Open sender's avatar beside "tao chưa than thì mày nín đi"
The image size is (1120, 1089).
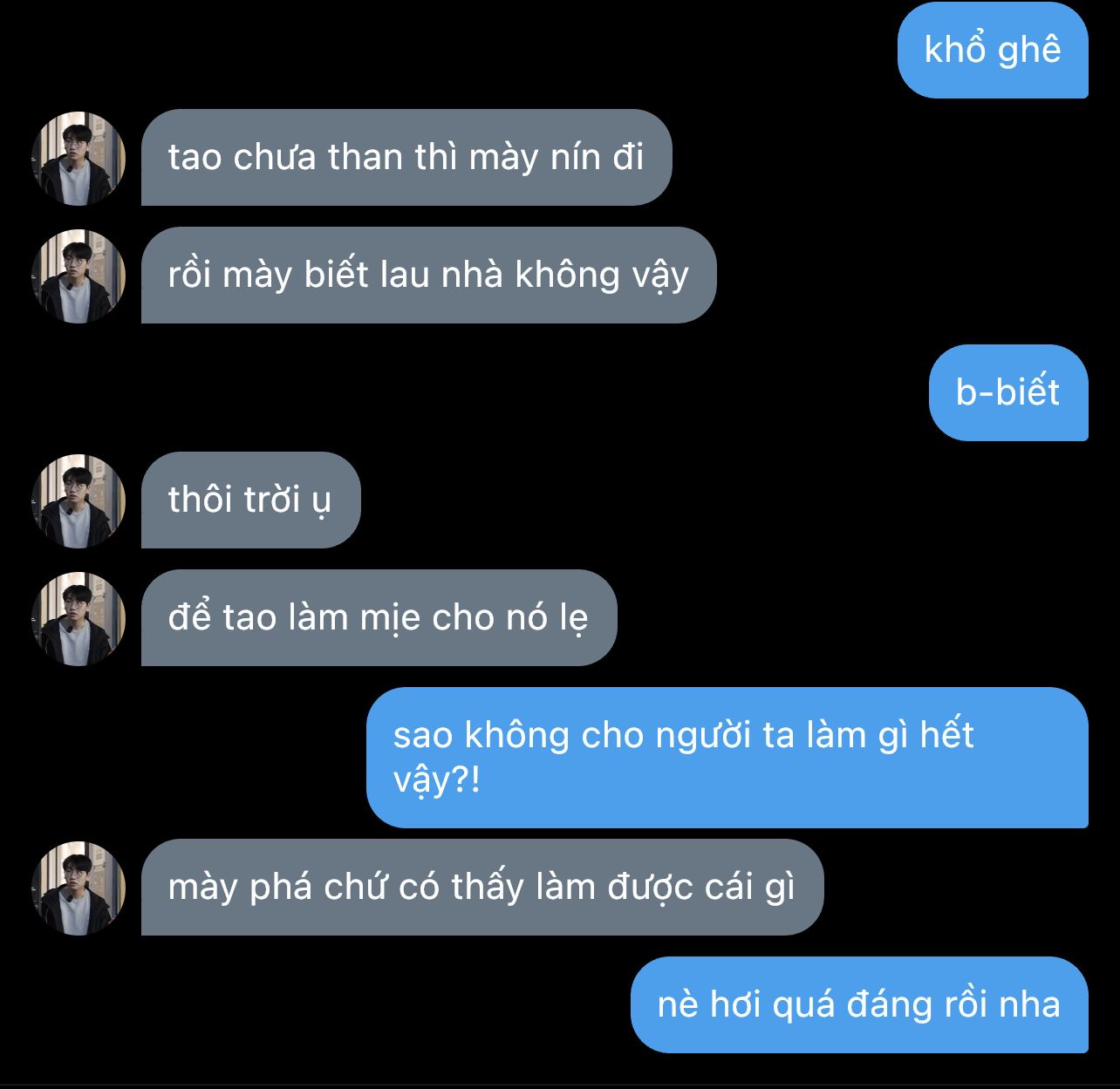coord(79,158)
